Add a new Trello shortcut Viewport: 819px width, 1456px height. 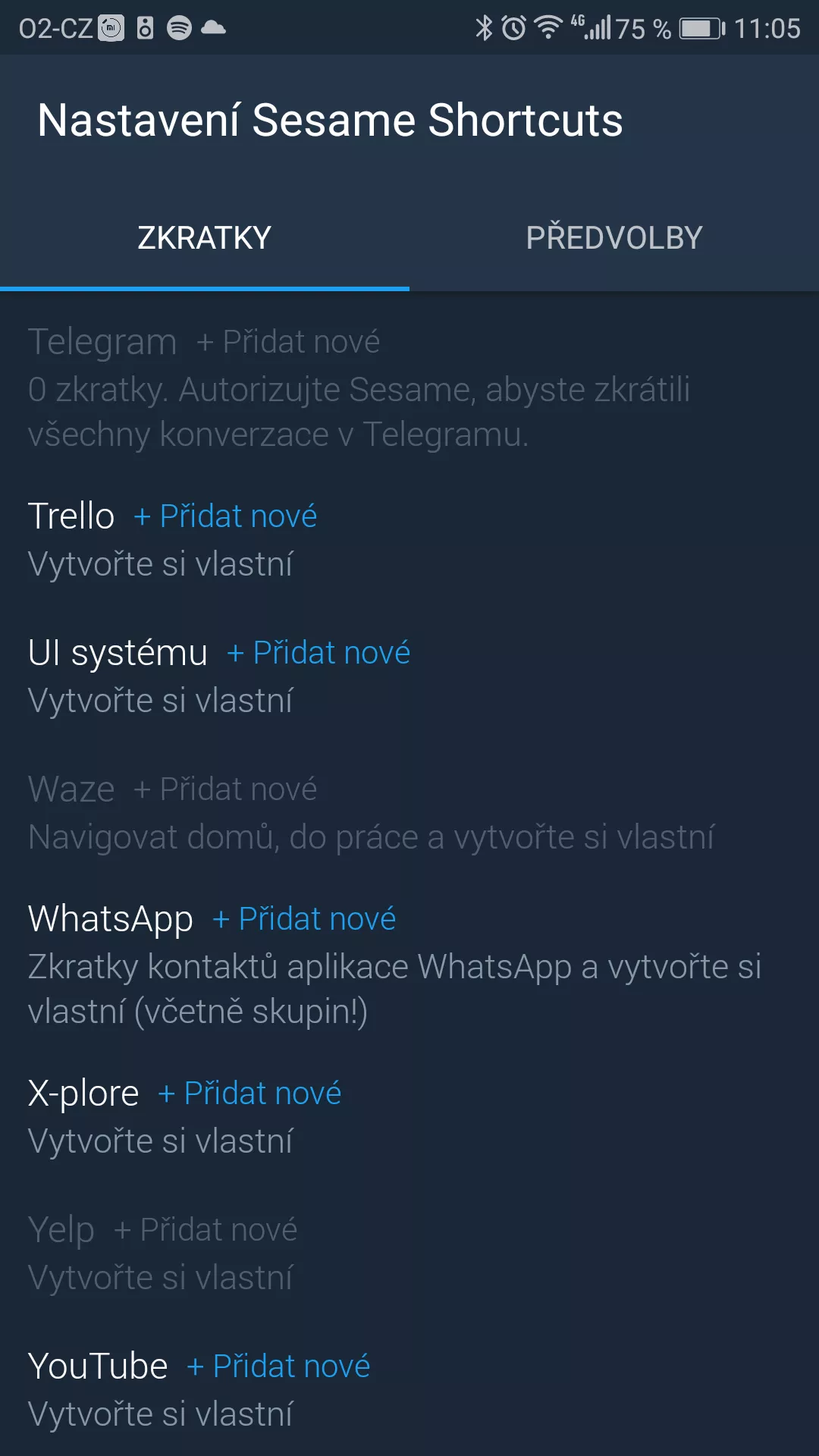225,516
